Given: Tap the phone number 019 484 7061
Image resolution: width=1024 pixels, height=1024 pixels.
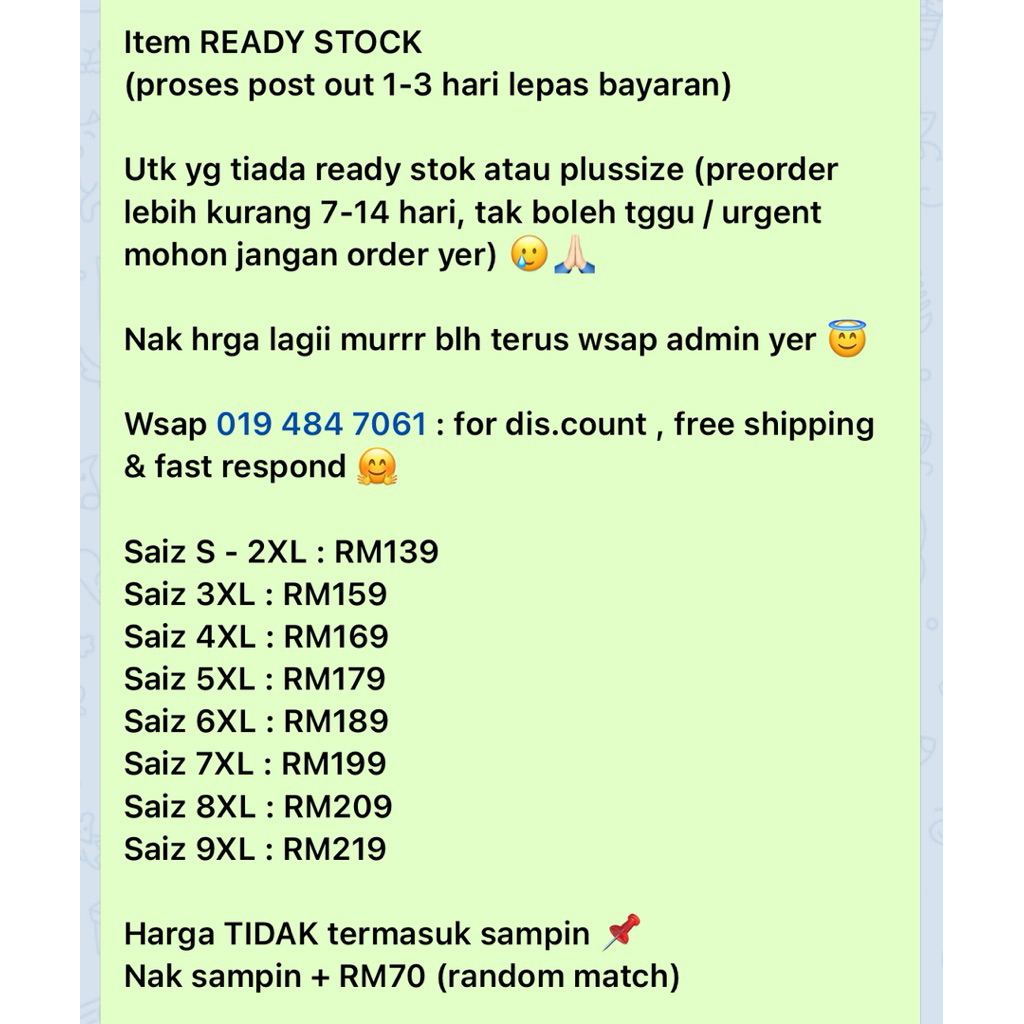Looking at the screenshot, I should 321,424.
